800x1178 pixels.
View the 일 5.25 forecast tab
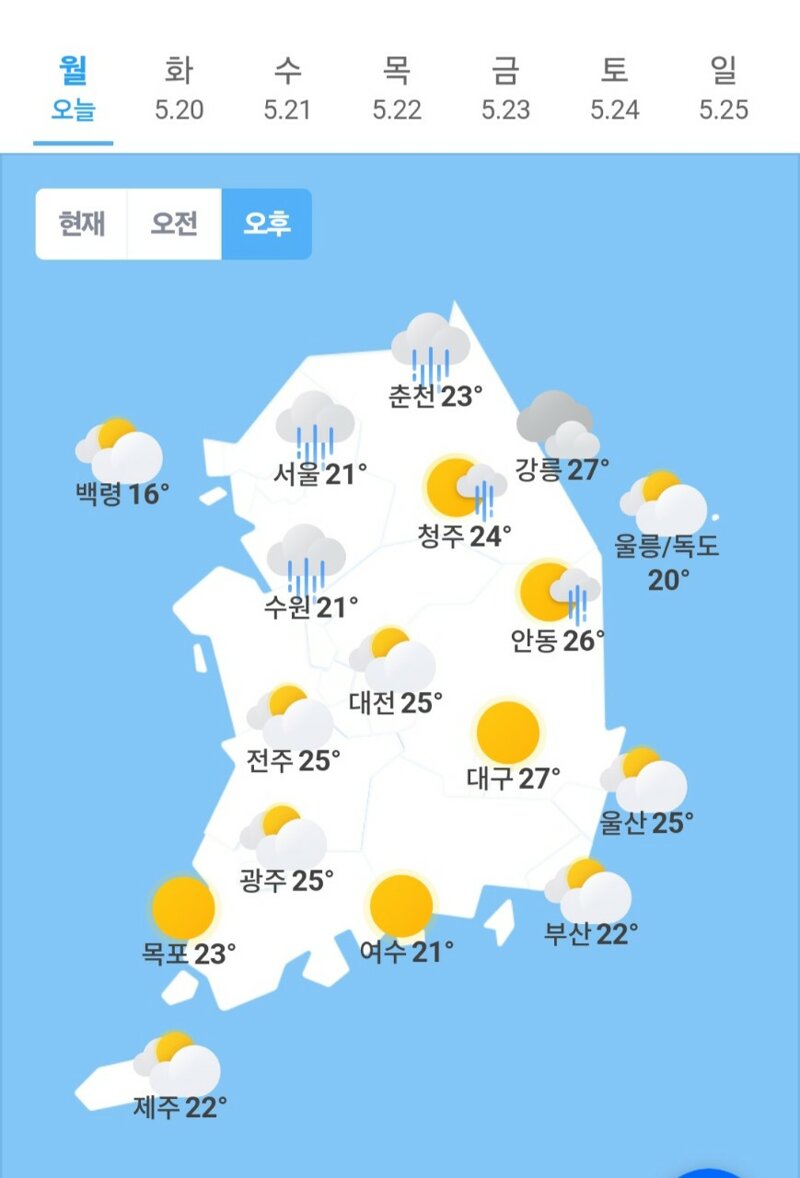click(x=723, y=90)
